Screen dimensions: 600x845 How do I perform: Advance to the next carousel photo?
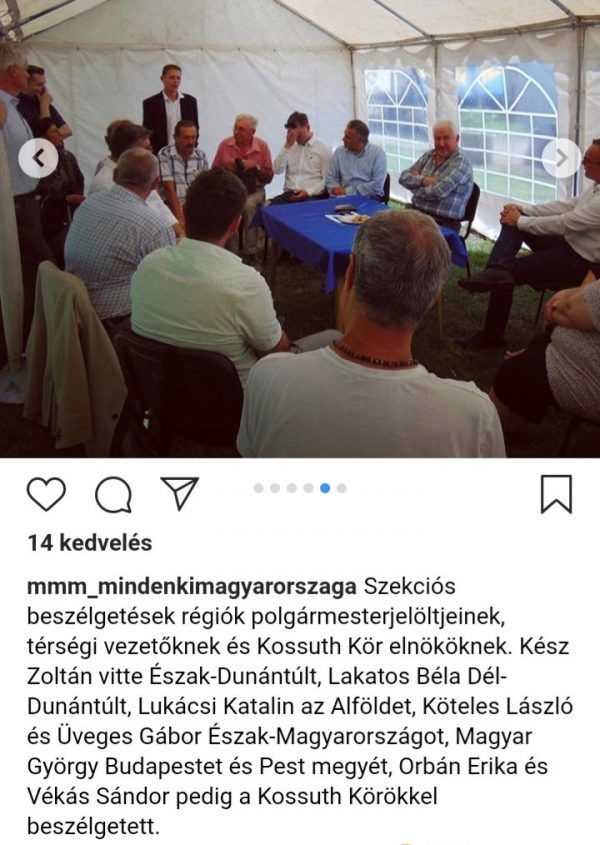pos(561,158)
